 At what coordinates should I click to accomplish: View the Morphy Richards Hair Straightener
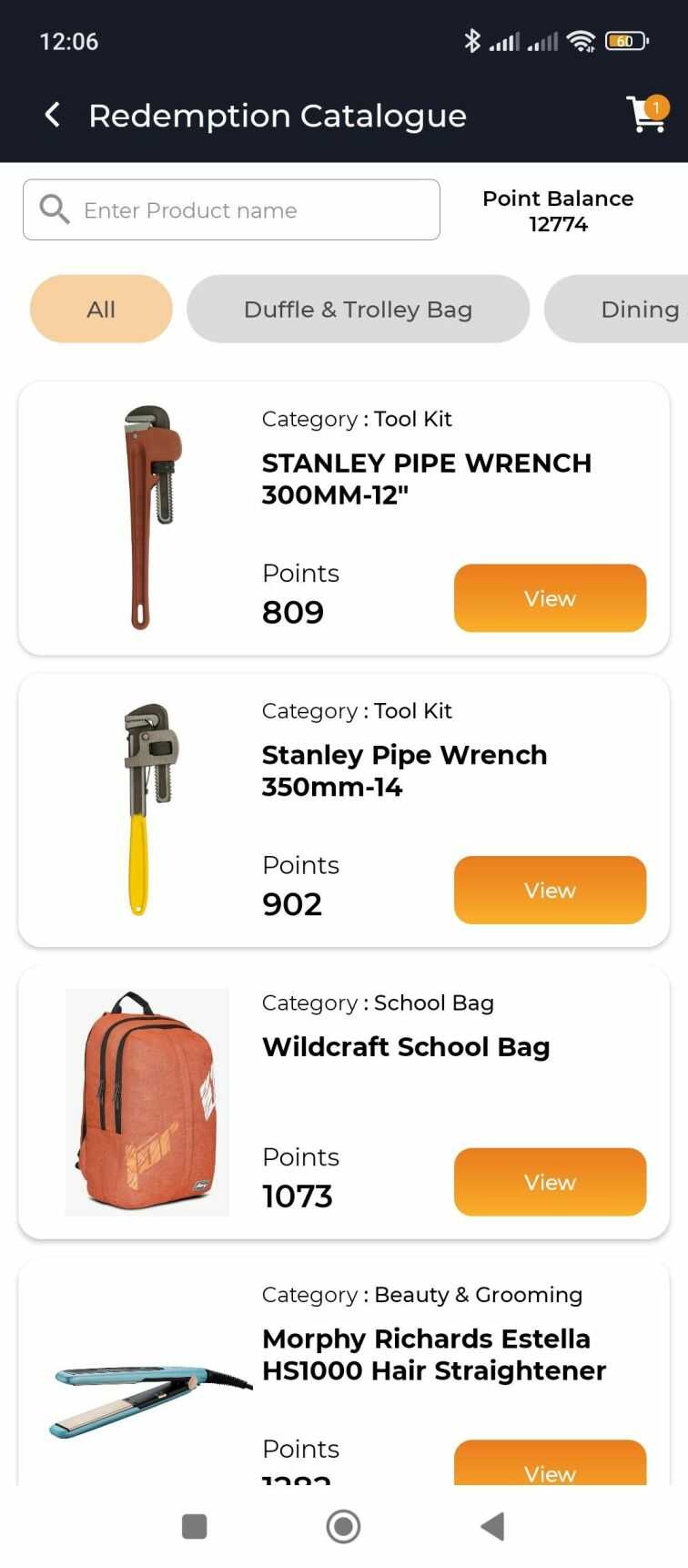[x=550, y=1464]
